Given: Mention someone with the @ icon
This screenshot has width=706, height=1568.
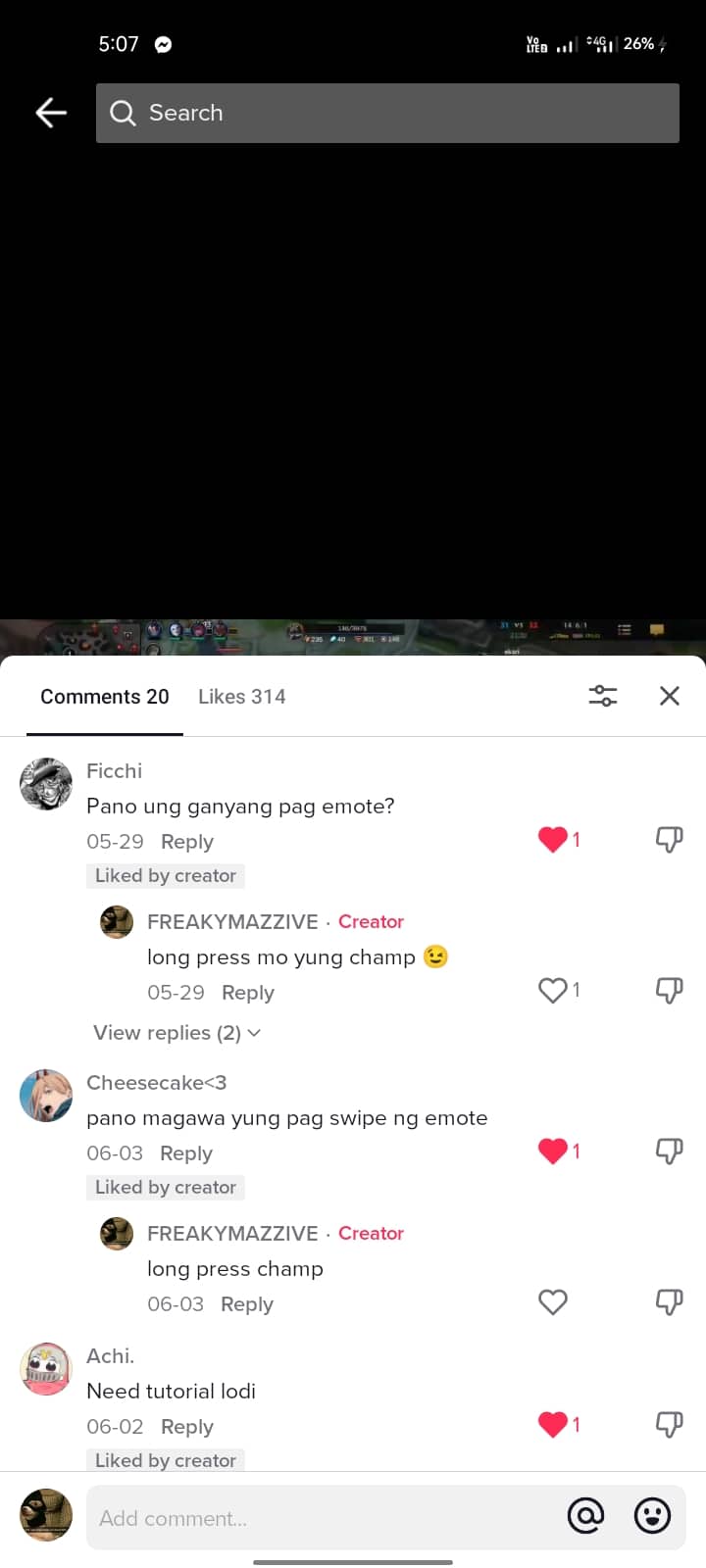Looking at the screenshot, I should [x=585, y=1516].
